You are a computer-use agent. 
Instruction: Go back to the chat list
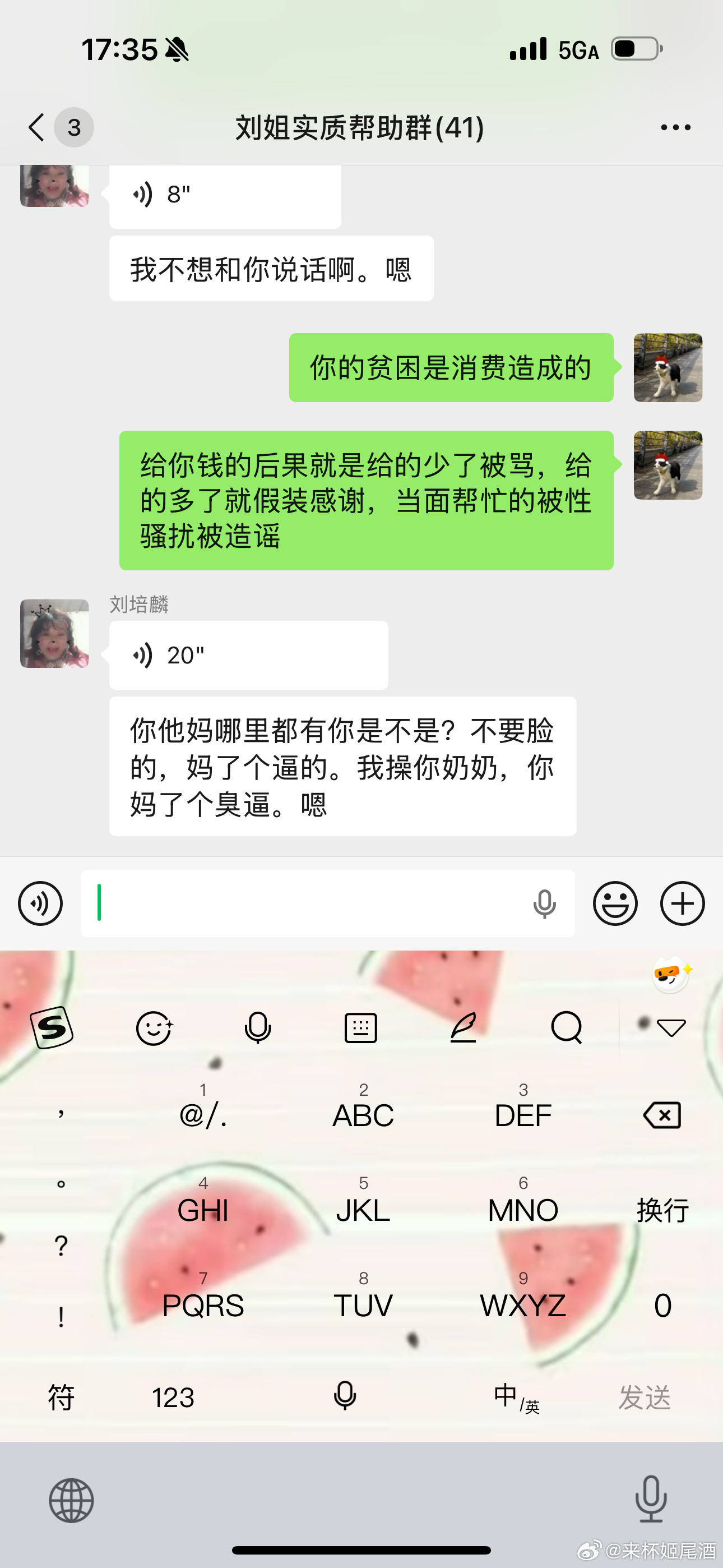pyautogui.click(x=38, y=127)
